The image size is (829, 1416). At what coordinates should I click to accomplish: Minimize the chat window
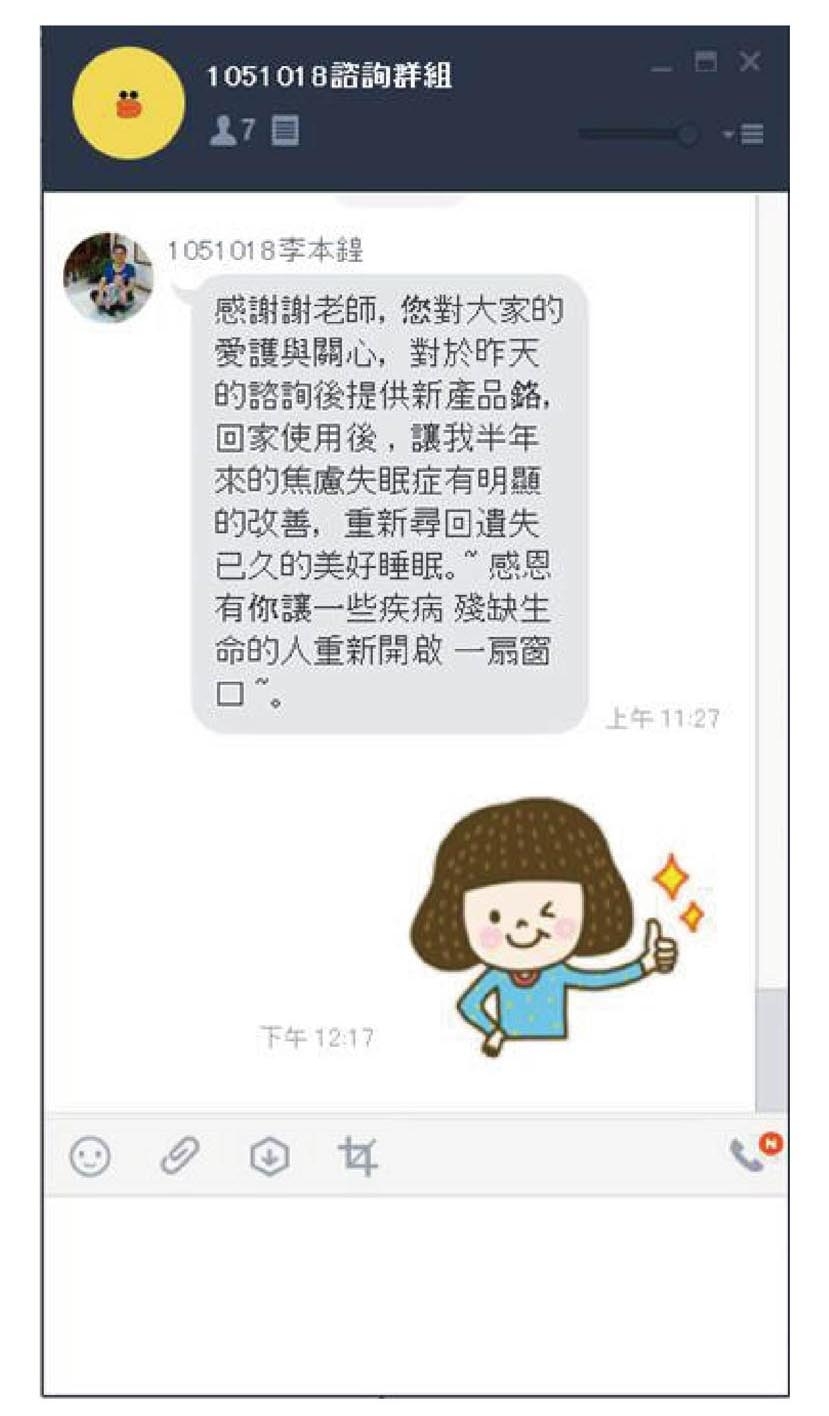pyautogui.click(x=662, y=66)
